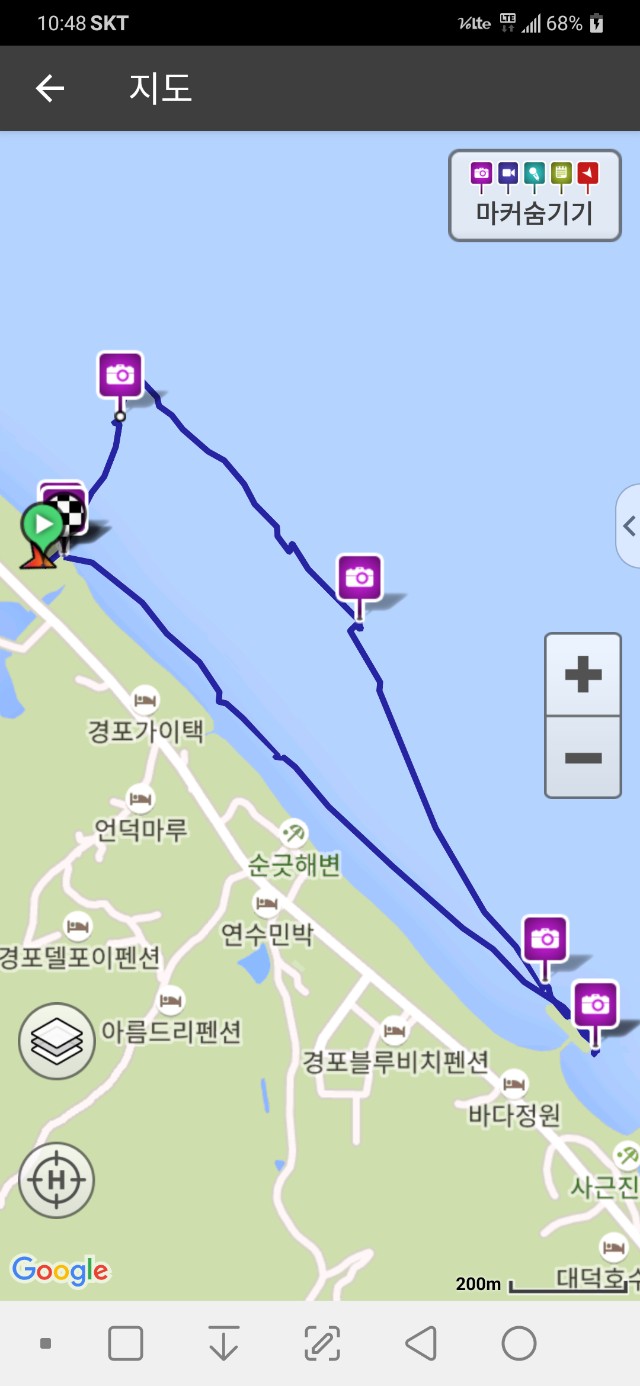Screen dimensions: 640x1386
Task: Zoom out with the minus button
Action: (583, 757)
